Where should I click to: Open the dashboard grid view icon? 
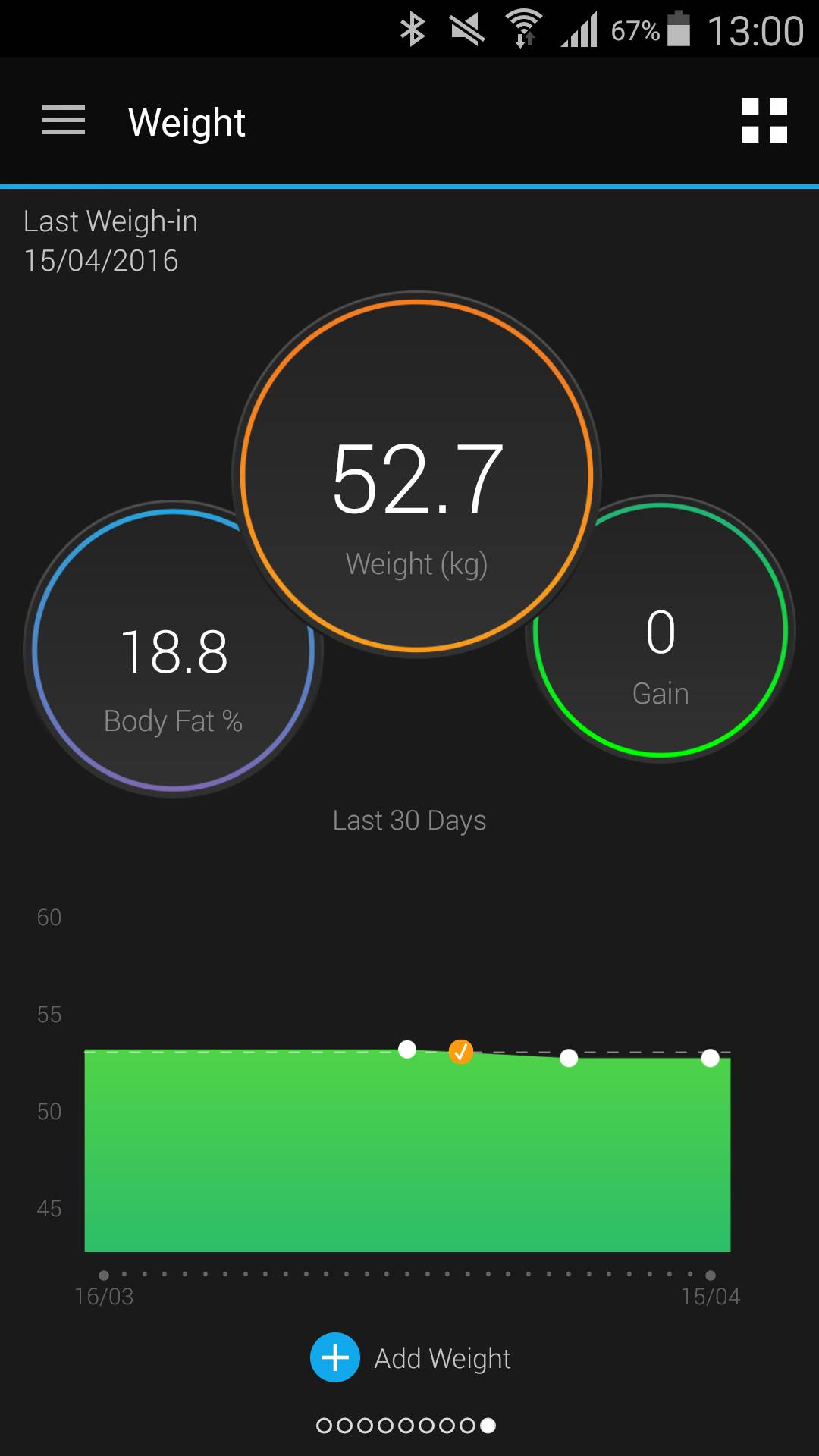click(764, 121)
